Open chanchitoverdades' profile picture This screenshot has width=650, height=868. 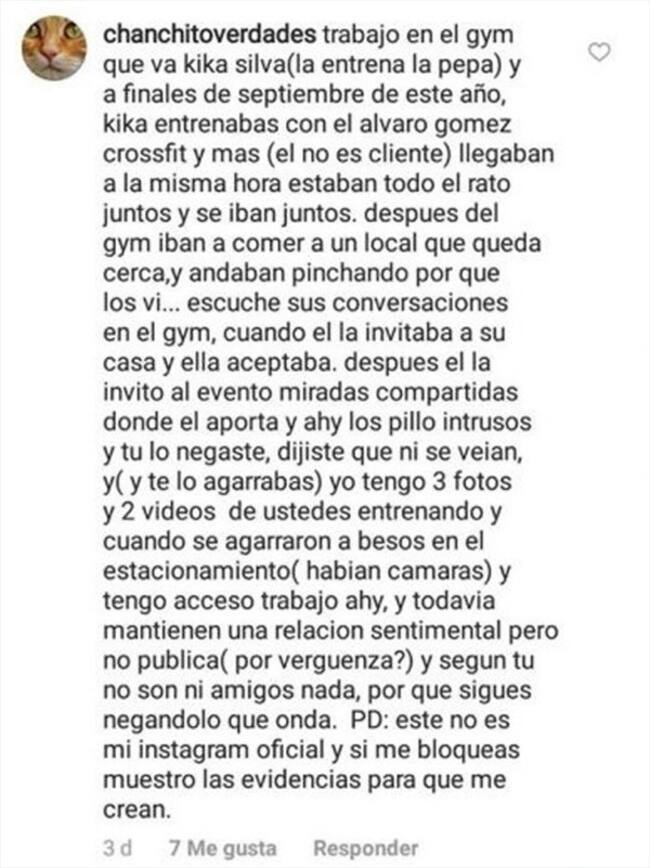[54, 49]
